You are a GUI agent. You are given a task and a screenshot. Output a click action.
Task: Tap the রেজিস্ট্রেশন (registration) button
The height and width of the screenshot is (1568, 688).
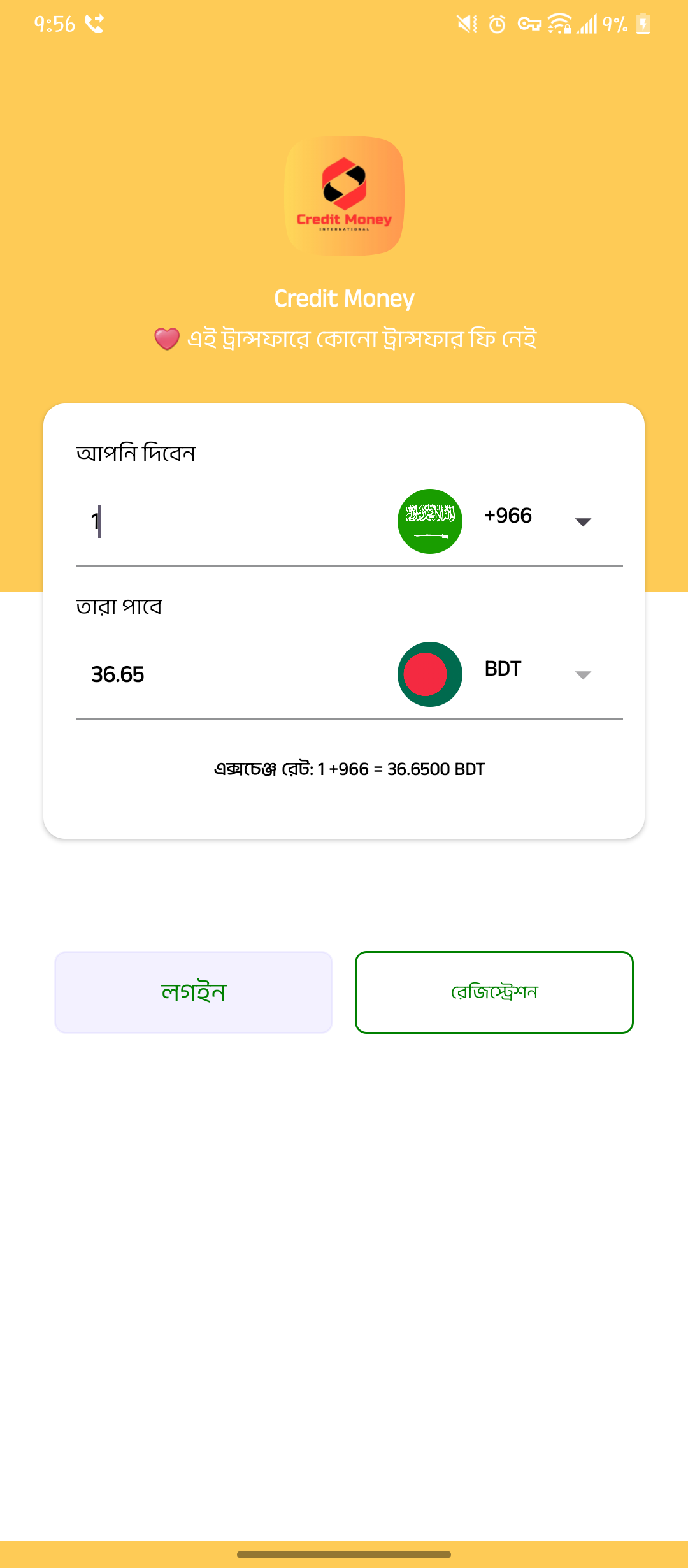point(494,992)
